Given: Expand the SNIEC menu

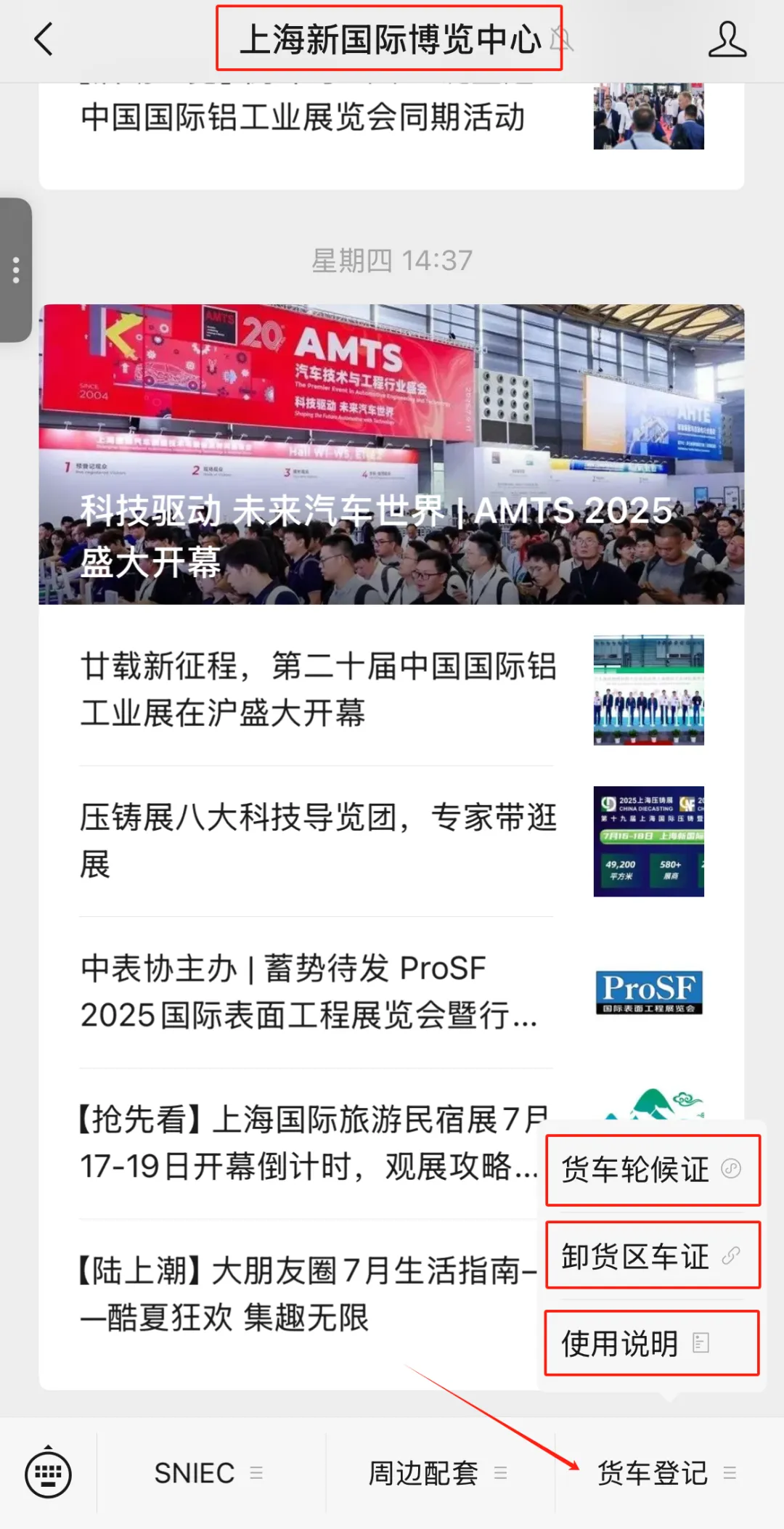Looking at the screenshot, I should (209, 1473).
